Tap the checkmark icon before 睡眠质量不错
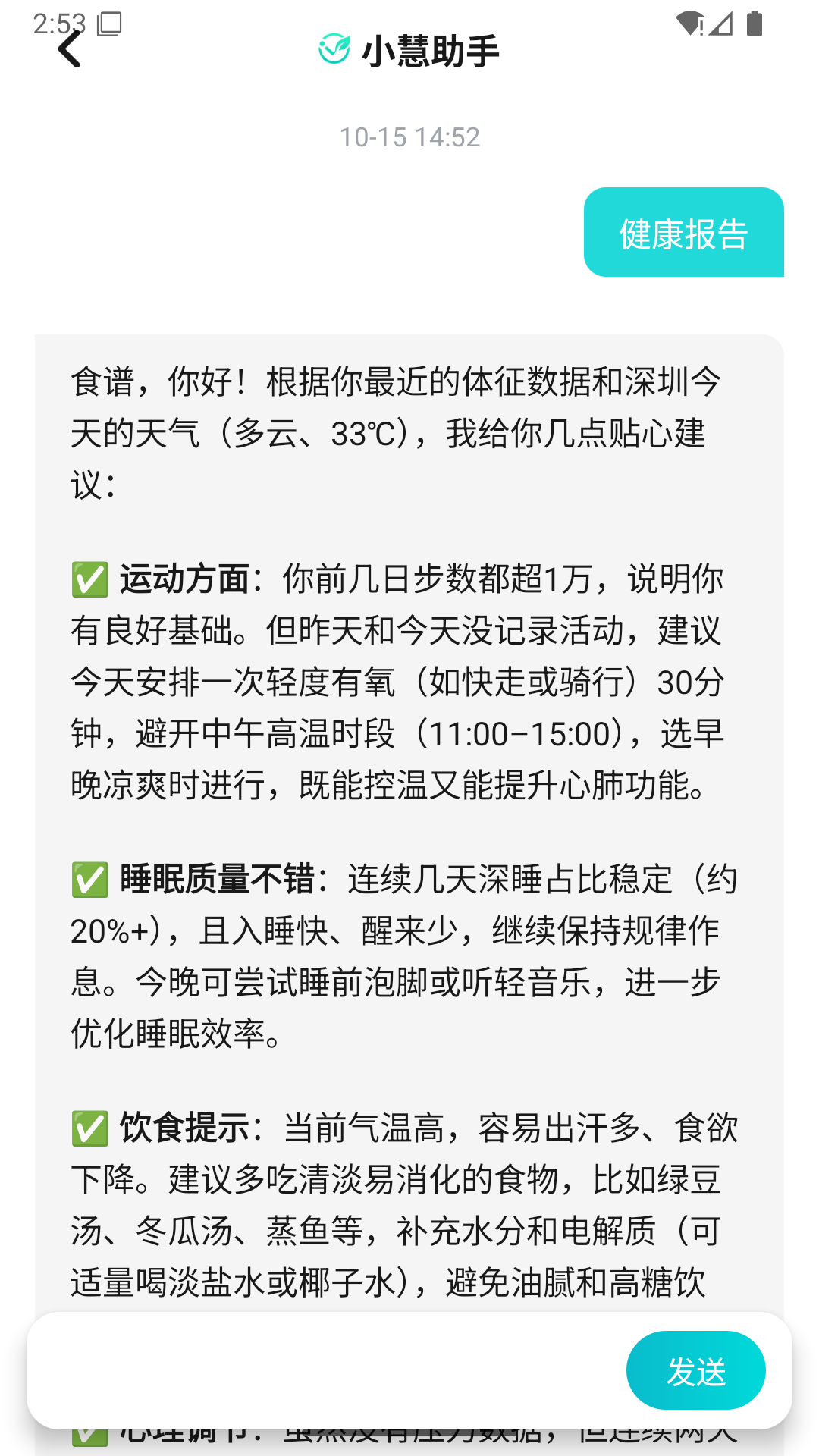The image size is (819, 1456). tap(89, 881)
